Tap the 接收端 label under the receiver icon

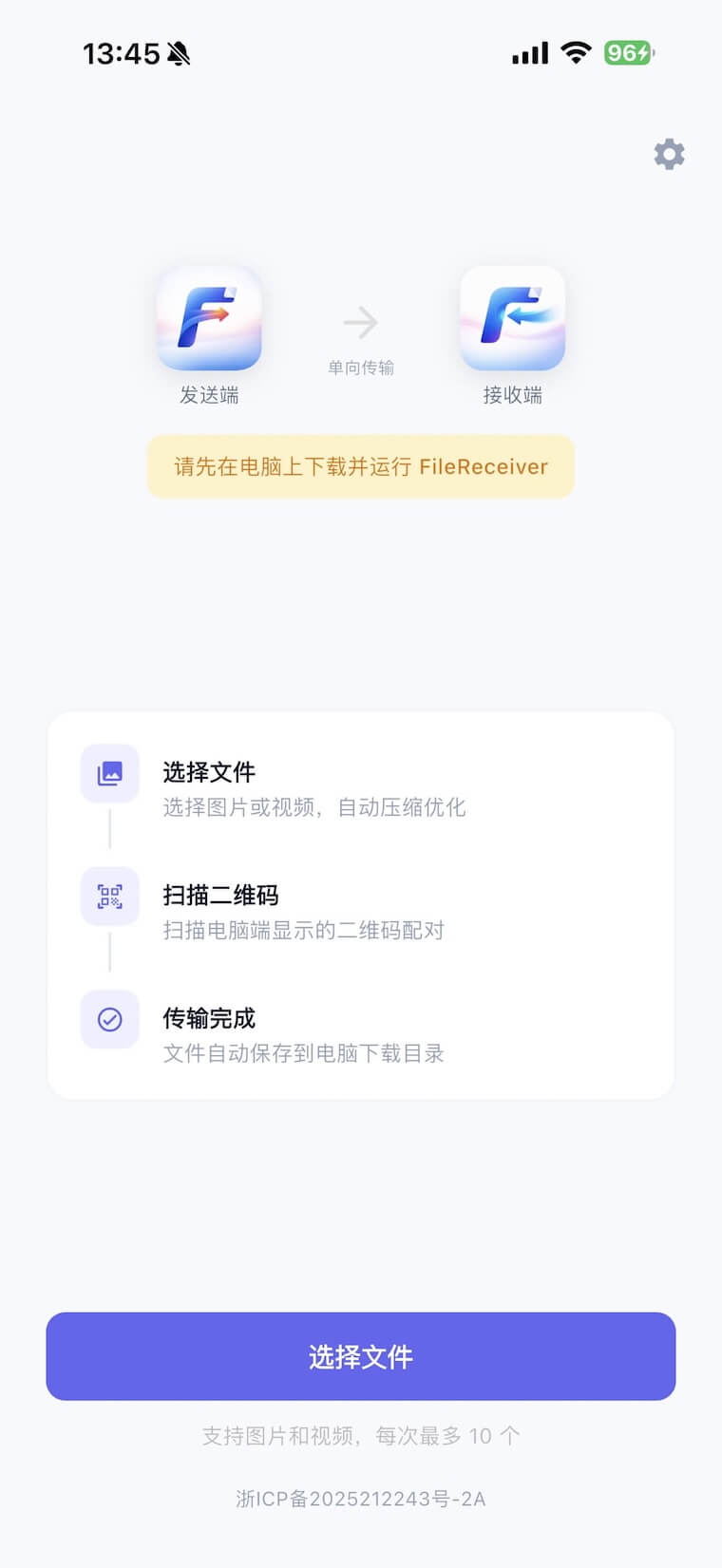click(512, 396)
